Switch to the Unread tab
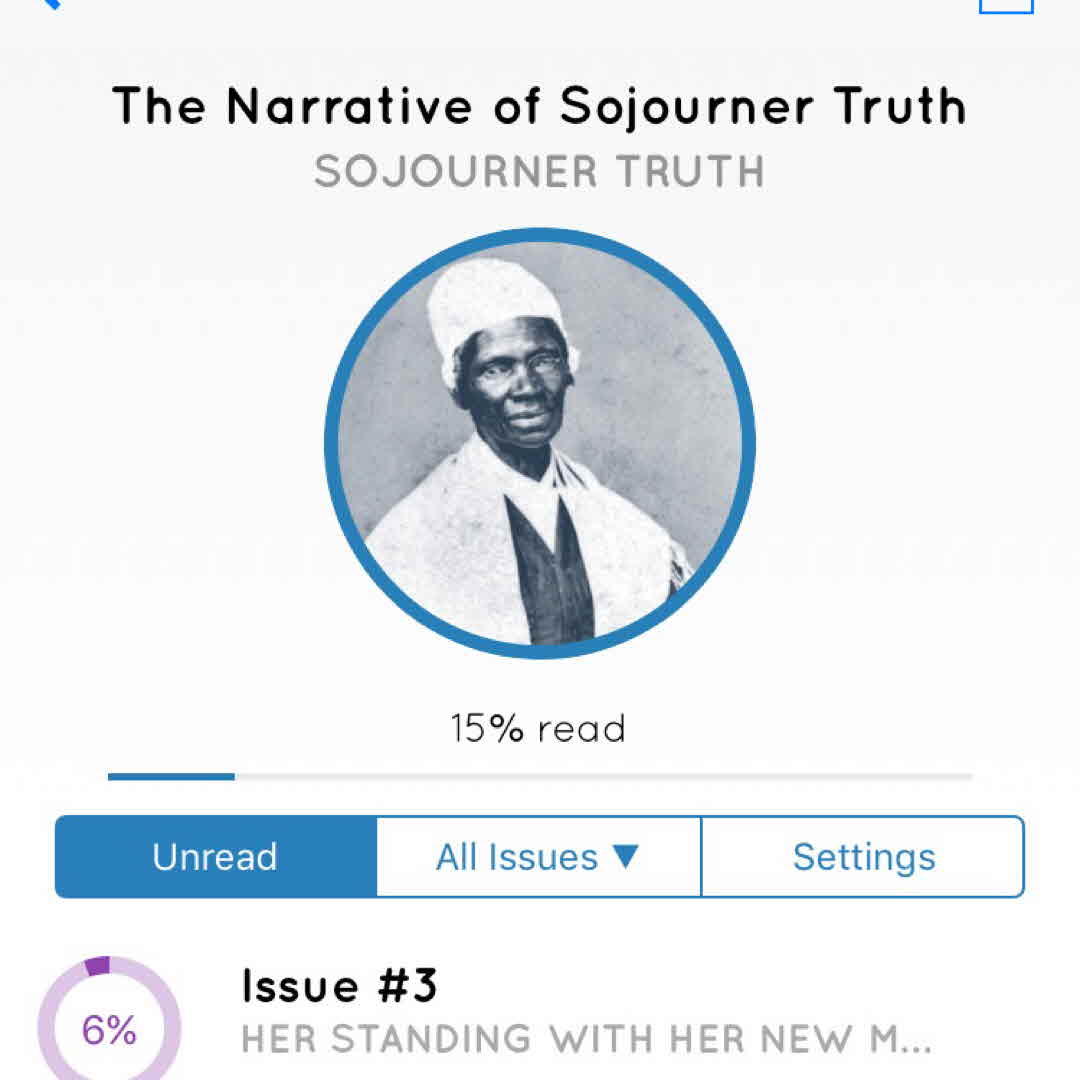The height and width of the screenshot is (1080, 1080). pyautogui.click(x=215, y=857)
